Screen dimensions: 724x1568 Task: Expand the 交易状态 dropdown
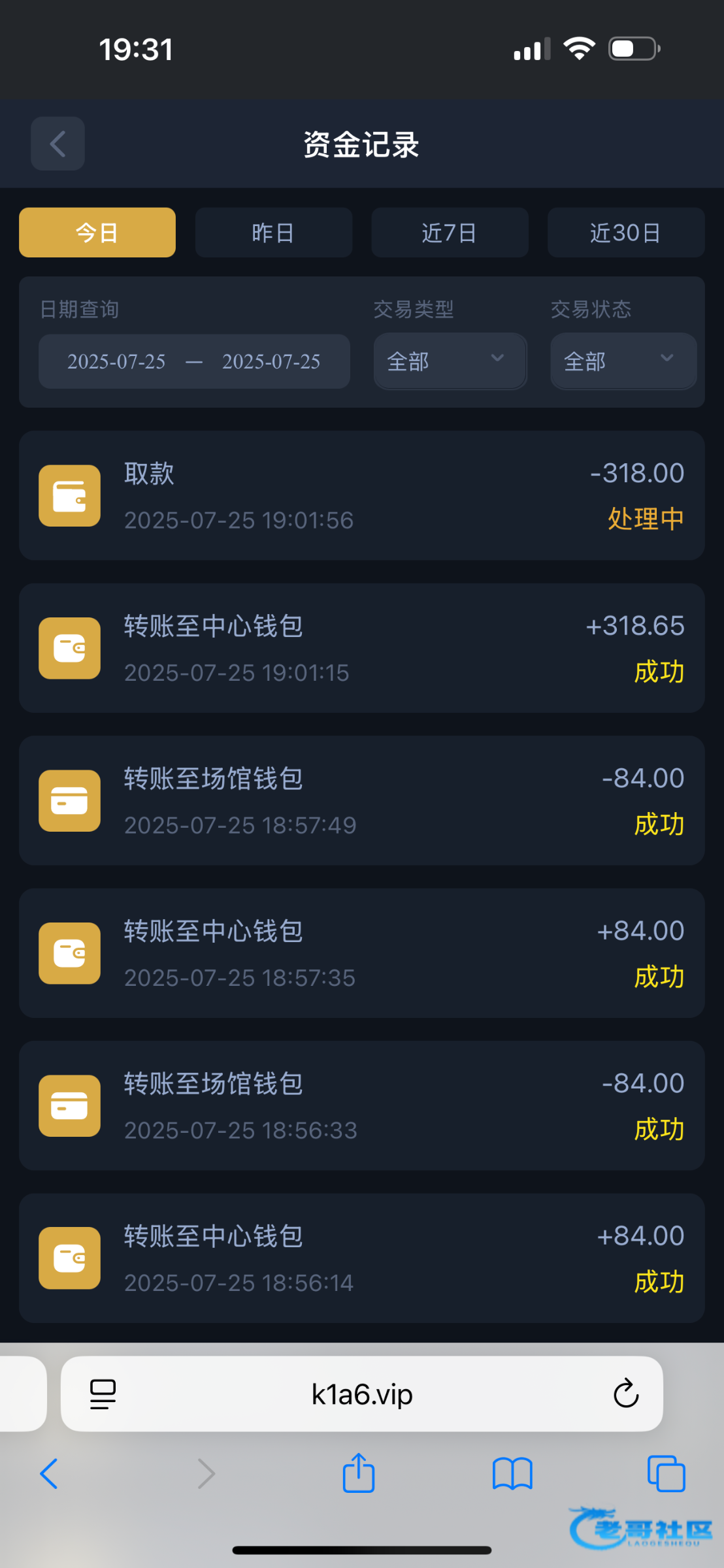tap(623, 361)
